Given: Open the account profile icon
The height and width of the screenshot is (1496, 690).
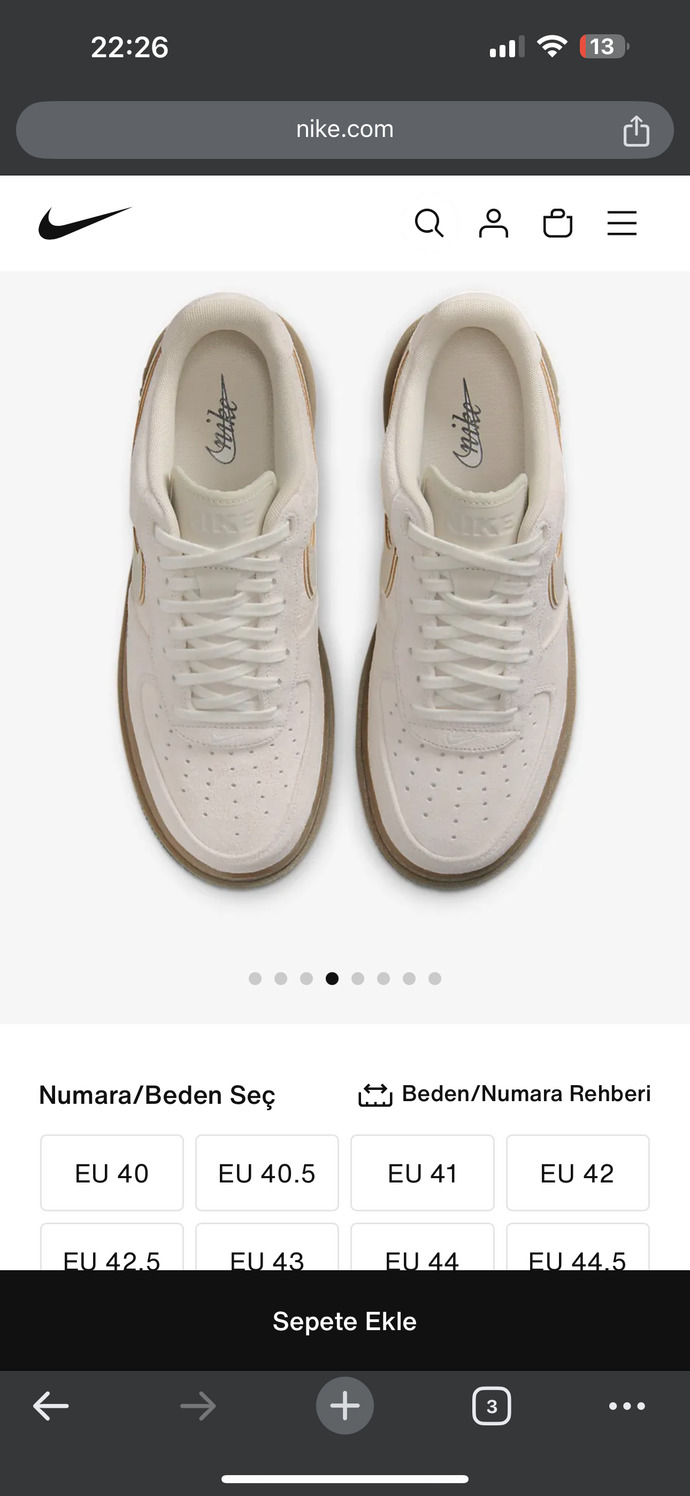Looking at the screenshot, I should (x=493, y=223).
